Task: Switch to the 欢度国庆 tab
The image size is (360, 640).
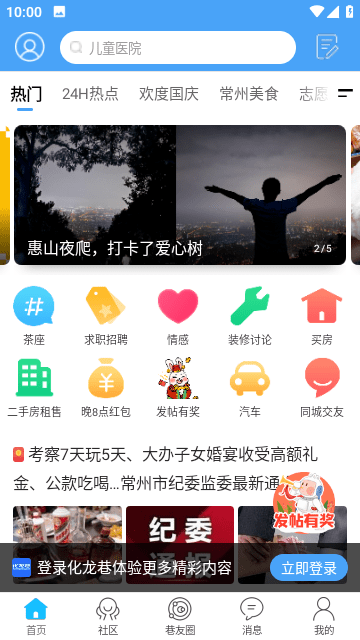Action: pos(169,94)
